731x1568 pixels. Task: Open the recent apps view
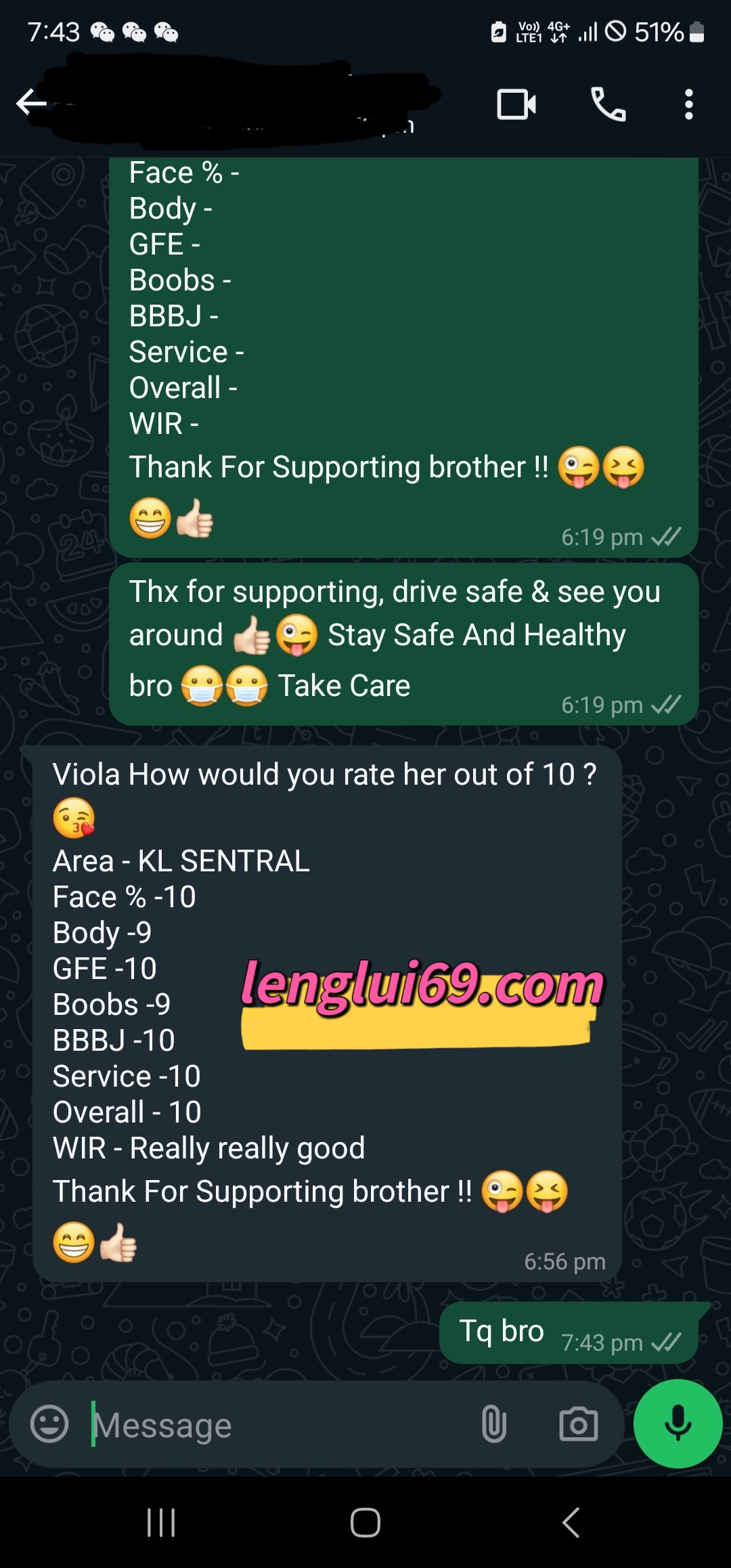click(161, 1523)
